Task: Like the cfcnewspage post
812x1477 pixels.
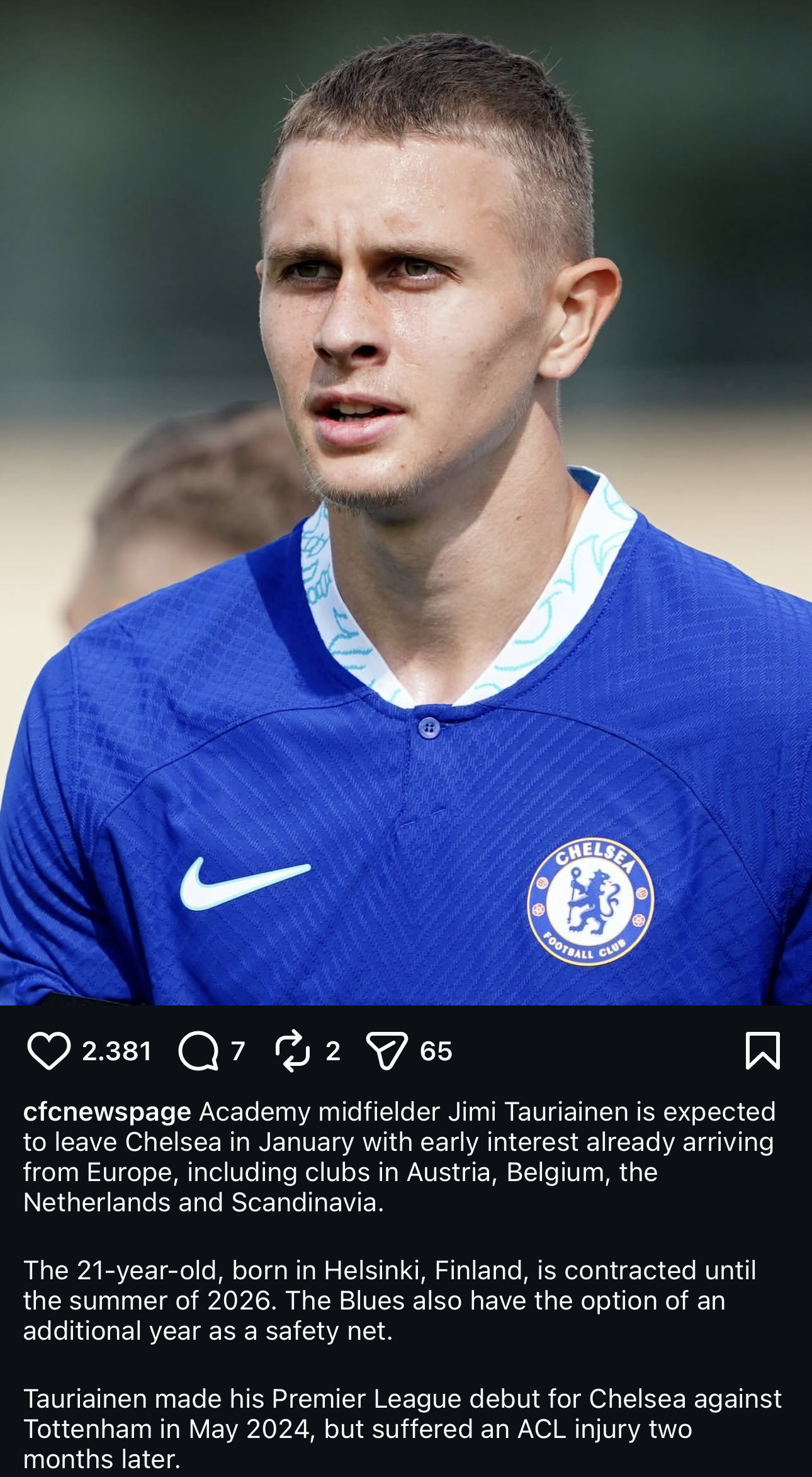Action: click(x=48, y=1051)
